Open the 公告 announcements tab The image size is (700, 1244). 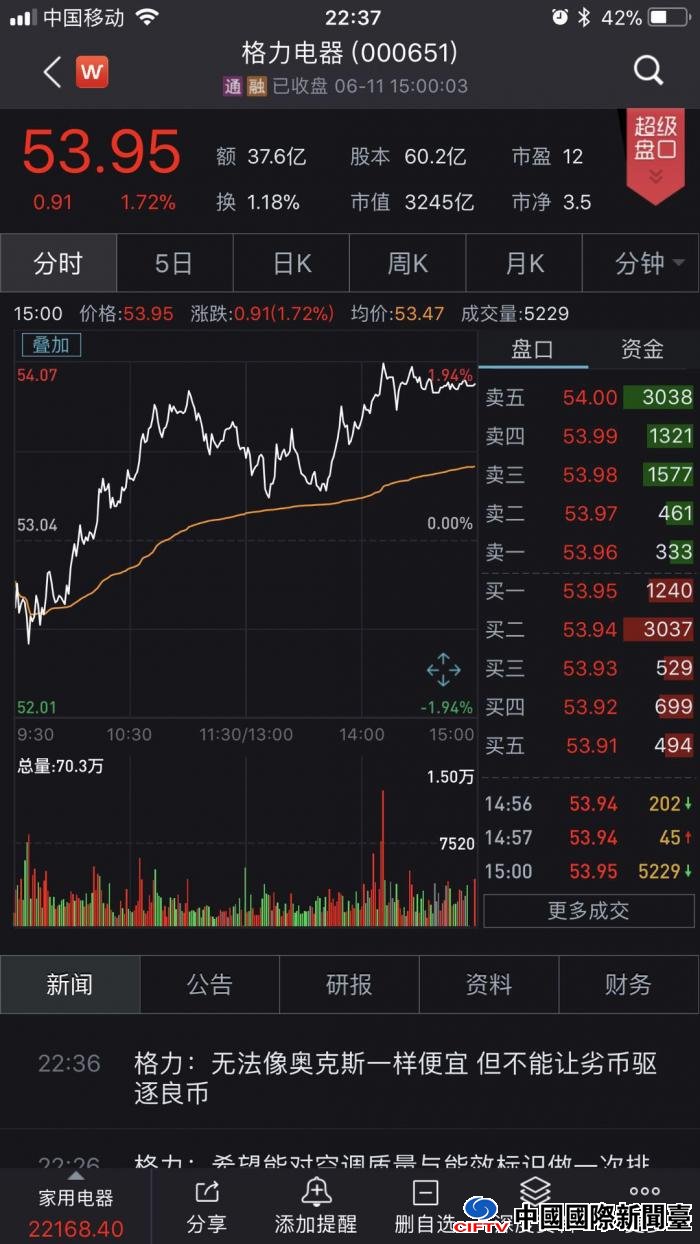tap(209, 985)
